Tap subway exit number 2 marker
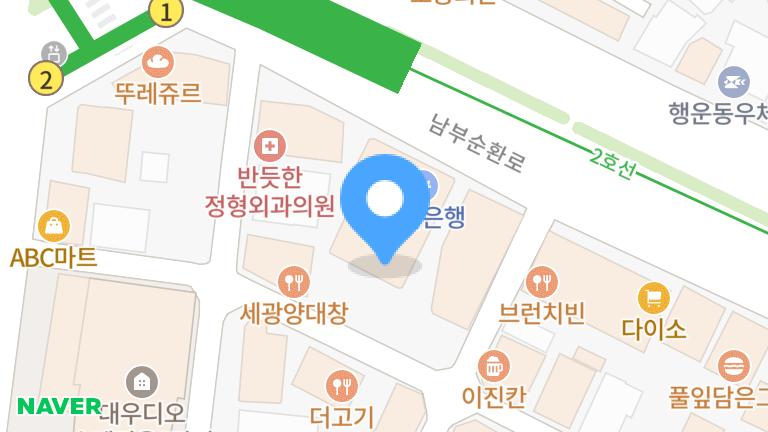Viewport: 768px width, 432px height. (x=45, y=78)
